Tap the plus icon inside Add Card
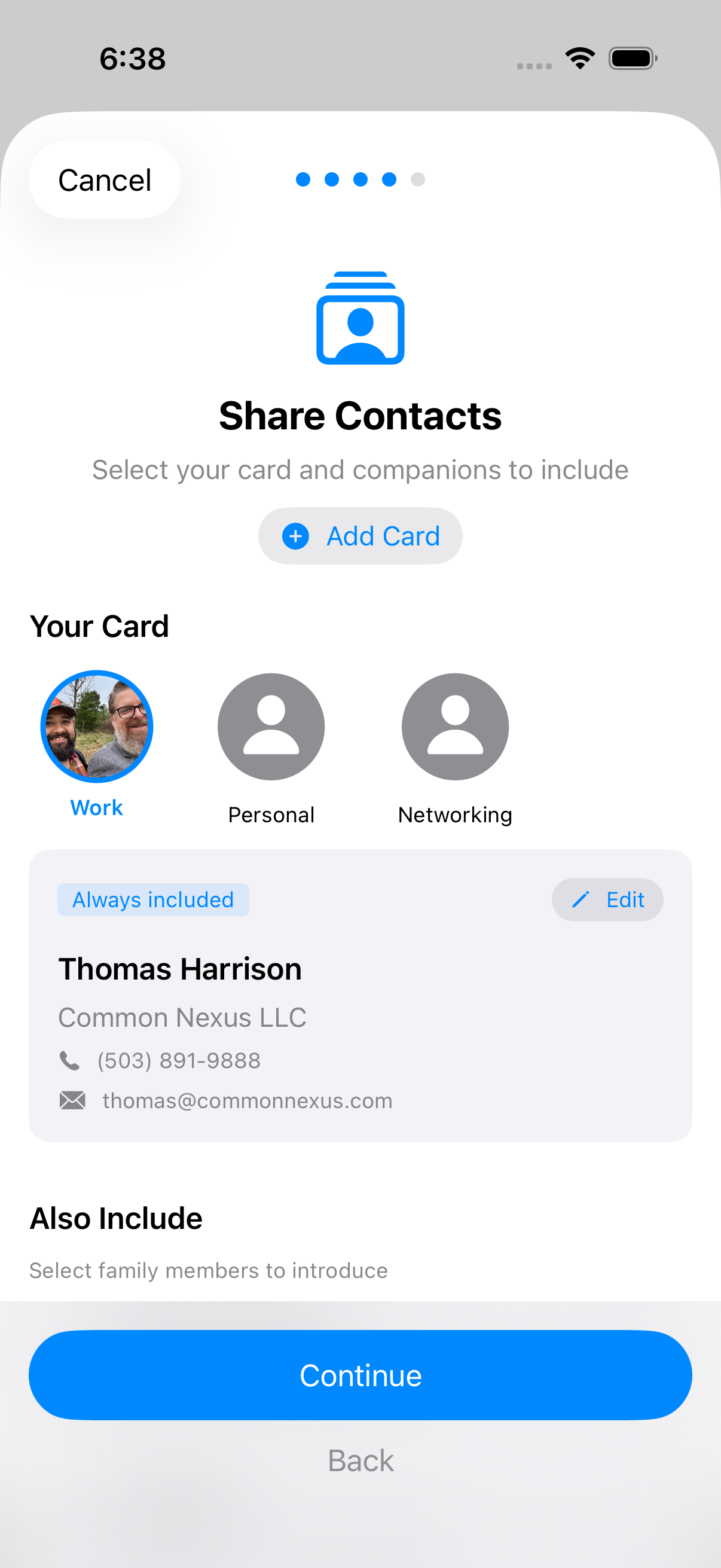Image resolution: width=721 pixels, height=1568 pixels. (295, 536)
